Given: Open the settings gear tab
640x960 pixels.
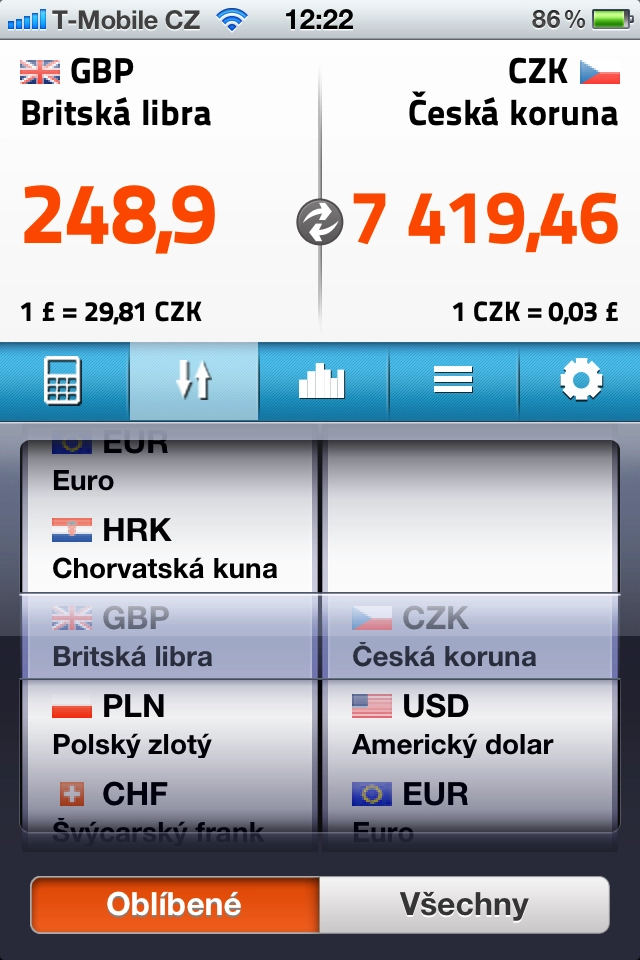Looking at the screenshot, I should [581, 381].
